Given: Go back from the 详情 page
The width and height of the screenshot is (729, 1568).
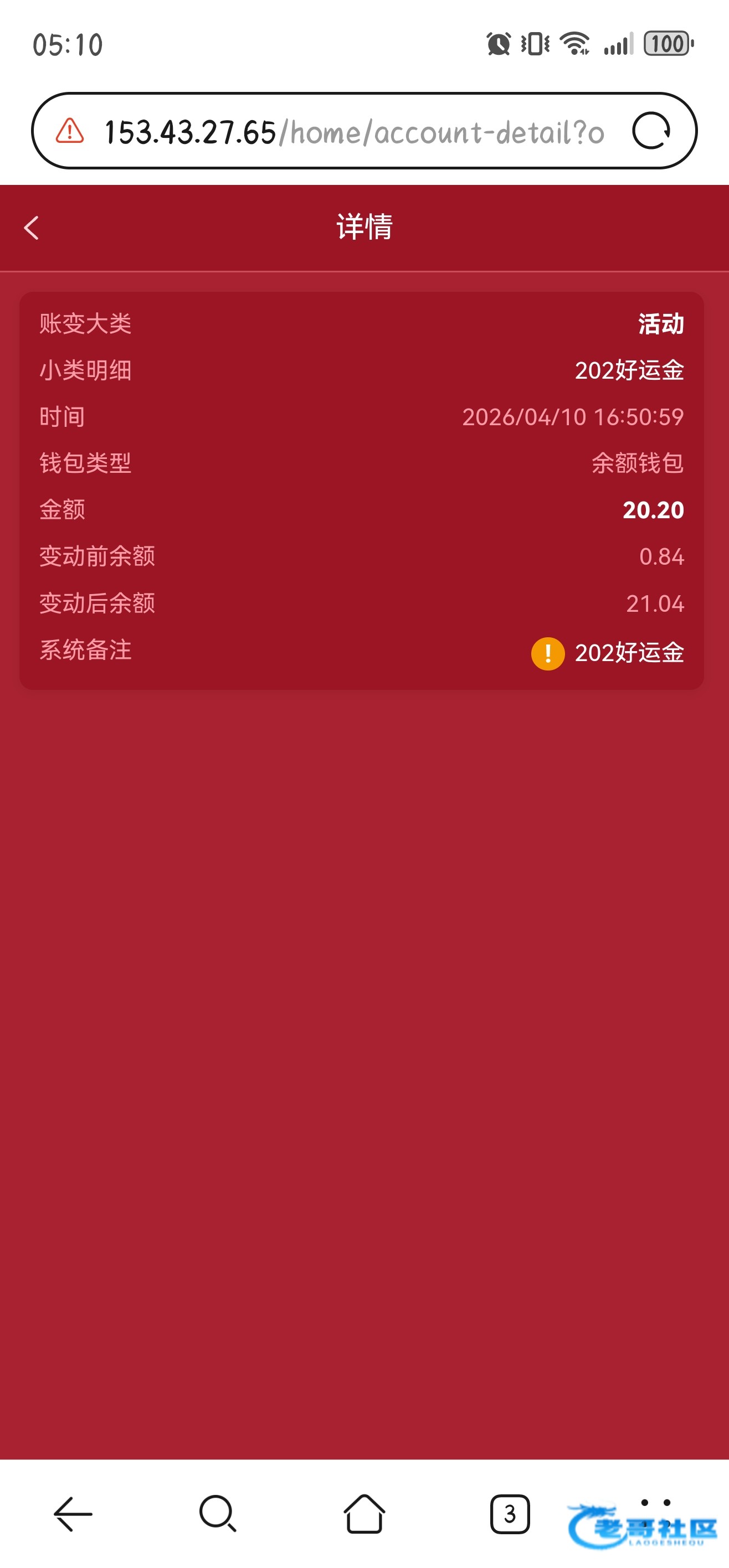Looking at the screenshot, I should [x=32, y=228].
